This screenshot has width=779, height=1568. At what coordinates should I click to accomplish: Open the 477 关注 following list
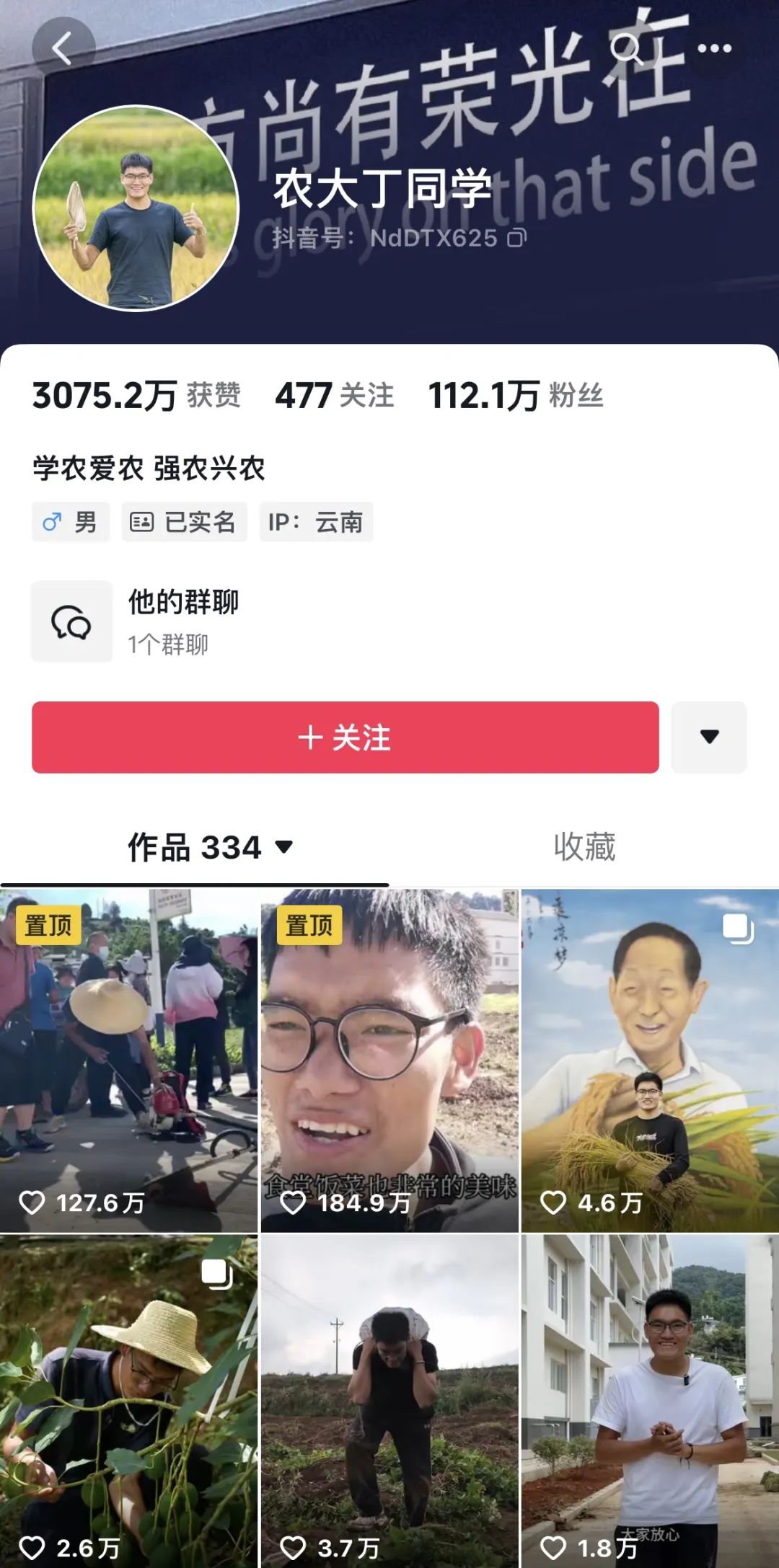[x=334, y=395]
